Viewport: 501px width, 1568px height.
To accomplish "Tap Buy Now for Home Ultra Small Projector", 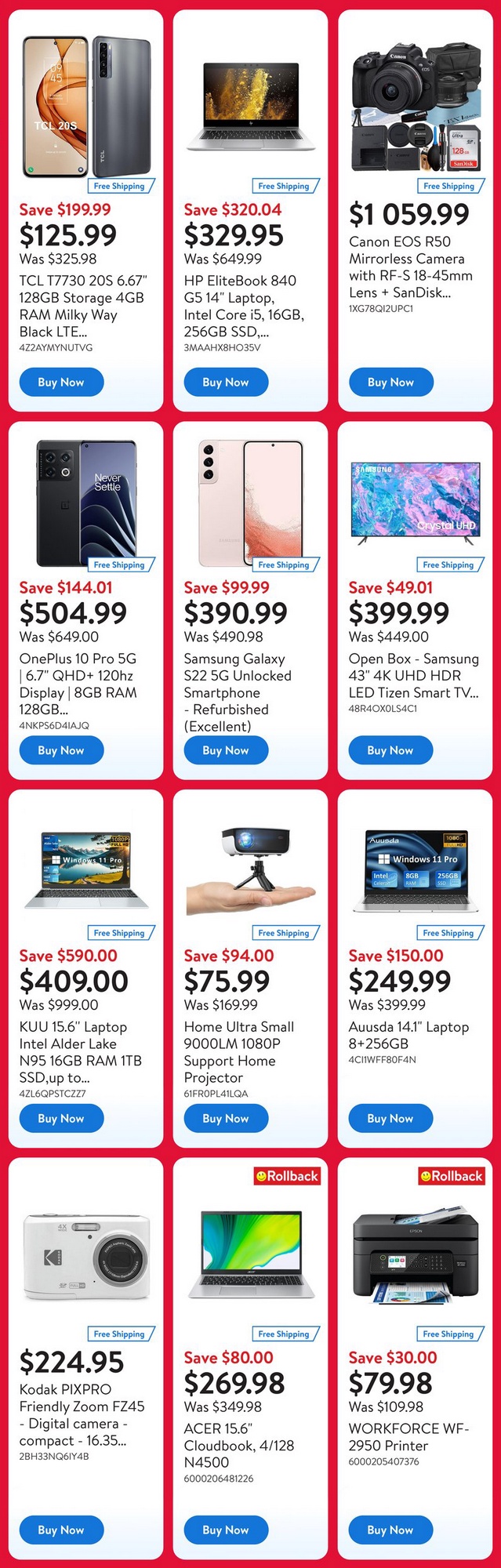I will pyautogui.click(x=226, y=1118).
